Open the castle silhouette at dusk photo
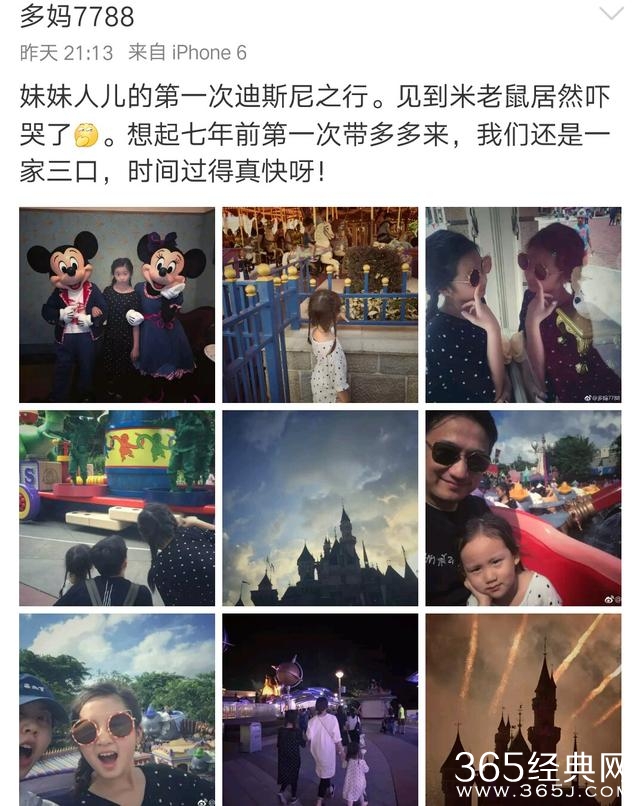Image resolution: width=640 pixels, height=806 pixels. tap(320, 507)
